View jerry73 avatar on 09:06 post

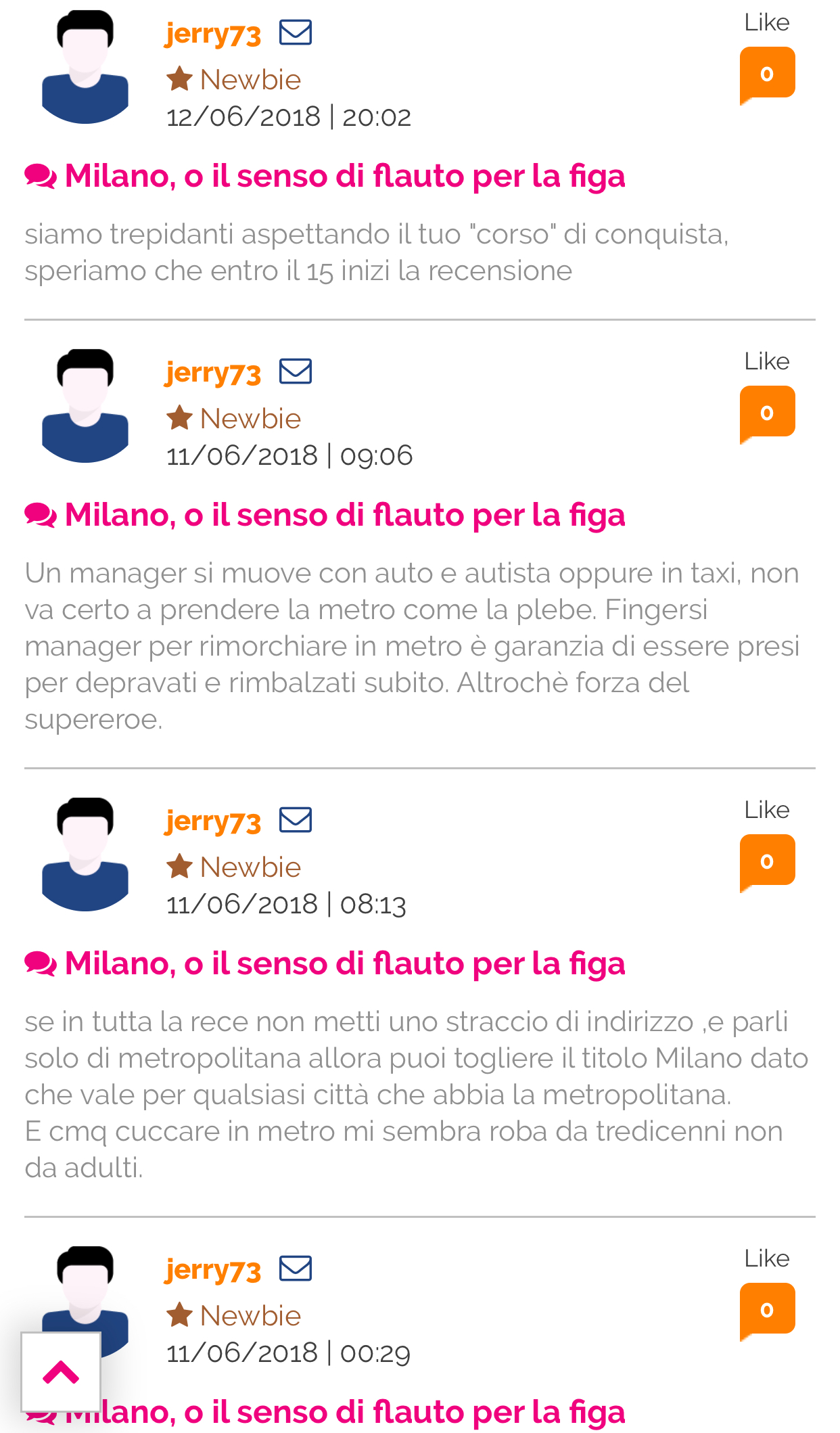pos(85,406)
